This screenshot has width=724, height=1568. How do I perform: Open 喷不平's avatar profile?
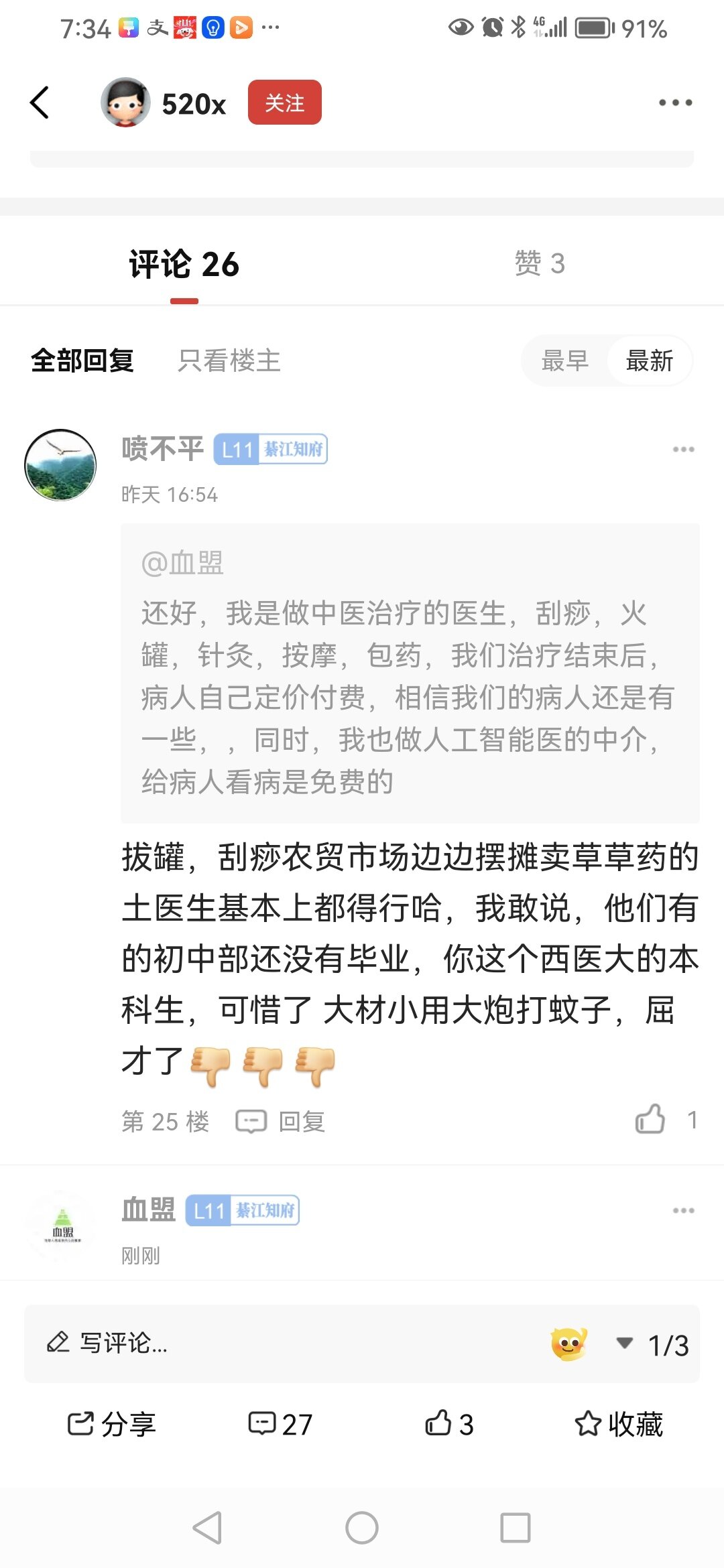coord(60,465)
